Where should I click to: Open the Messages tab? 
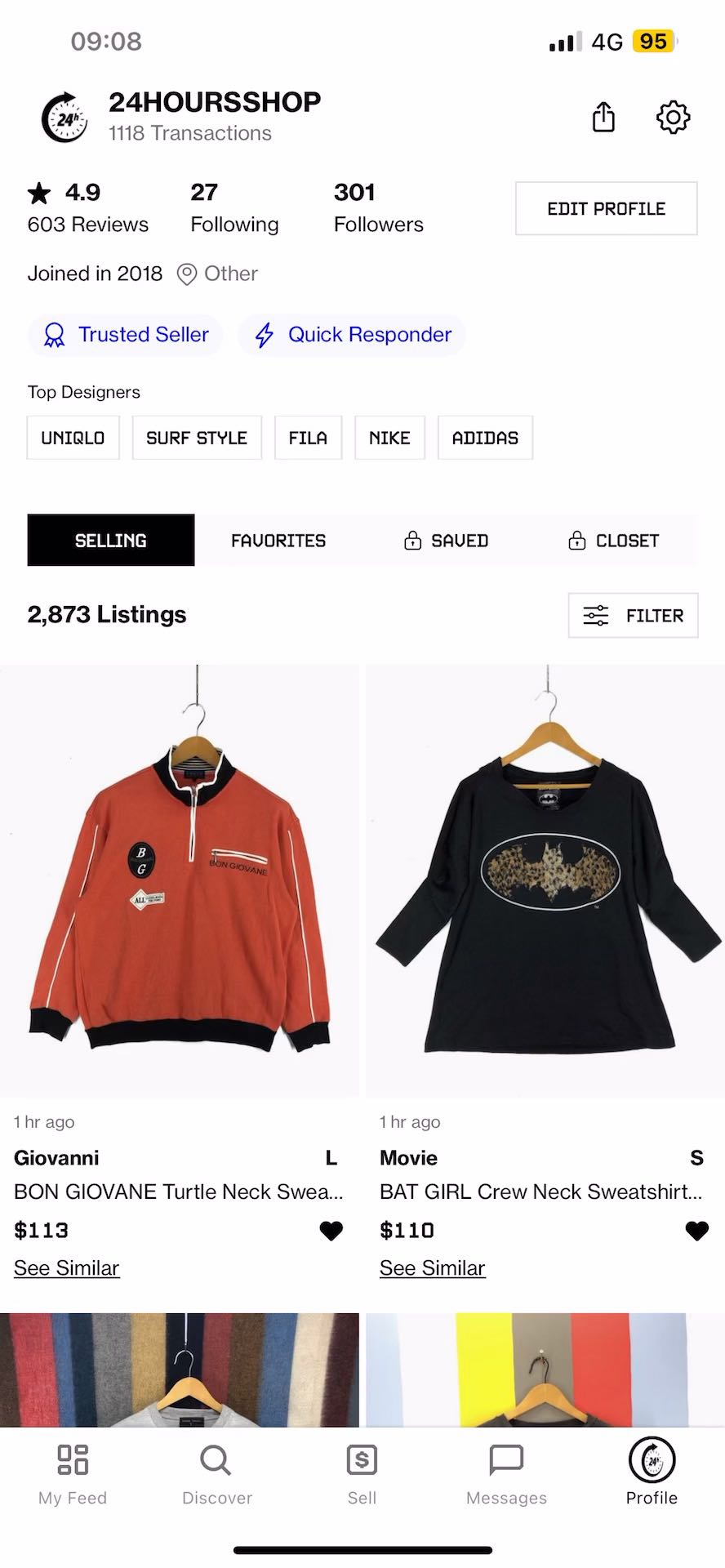pyautogui.click(x=506, y=1474)
